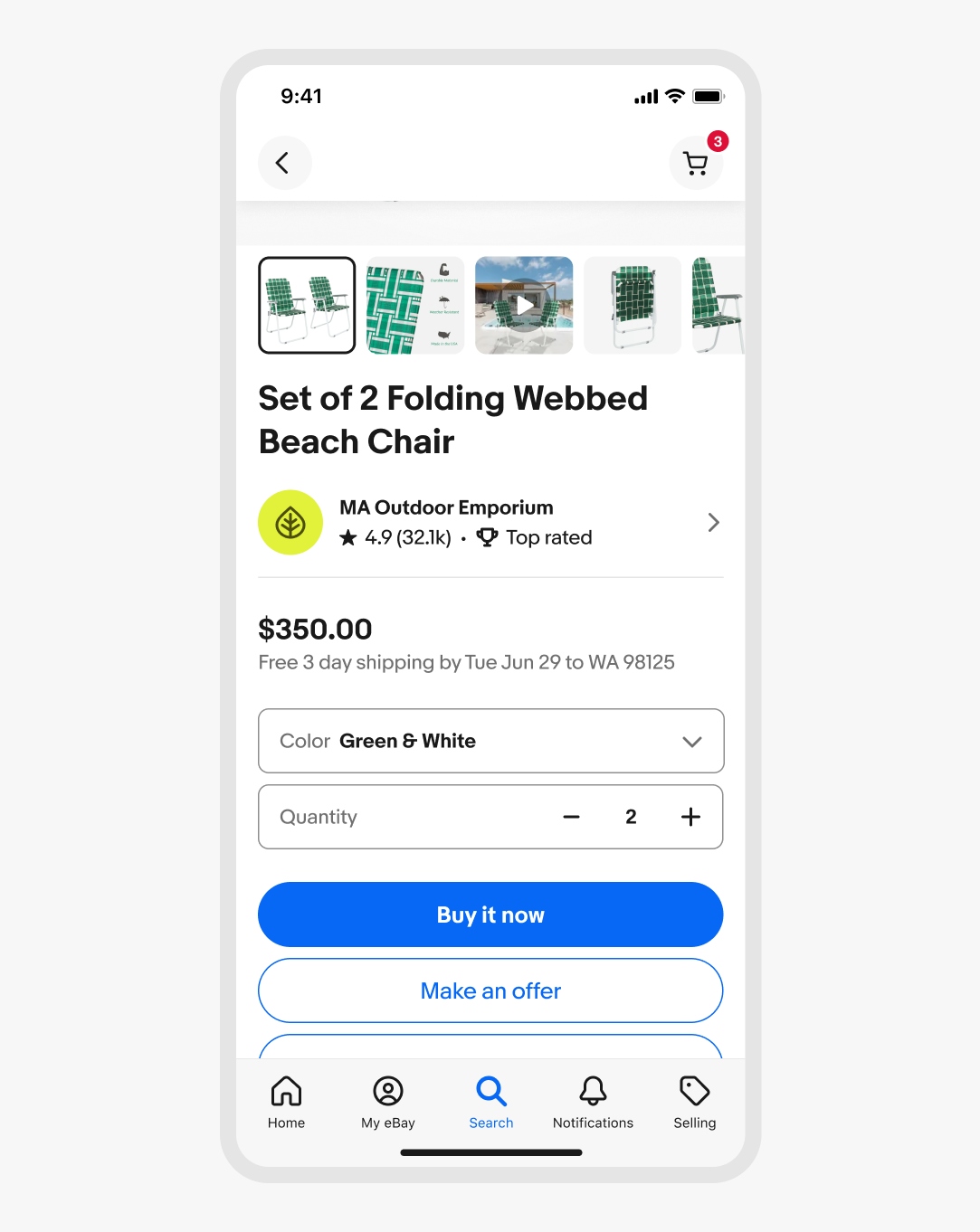Collapse the Green & White color picker chevron
980x1232 pixels.
(692, 741)
